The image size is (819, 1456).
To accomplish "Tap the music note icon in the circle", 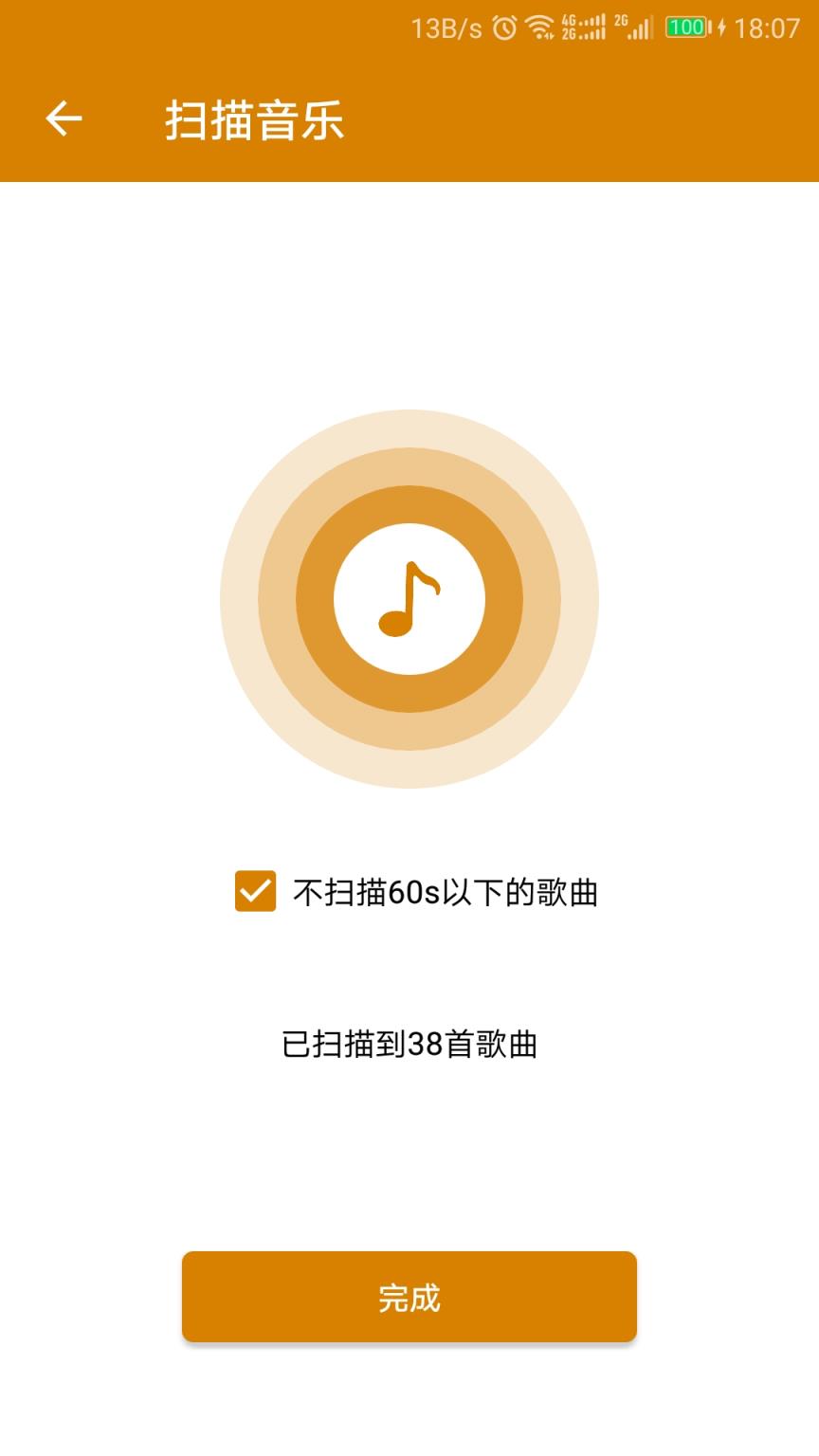I will click(409, 597).
